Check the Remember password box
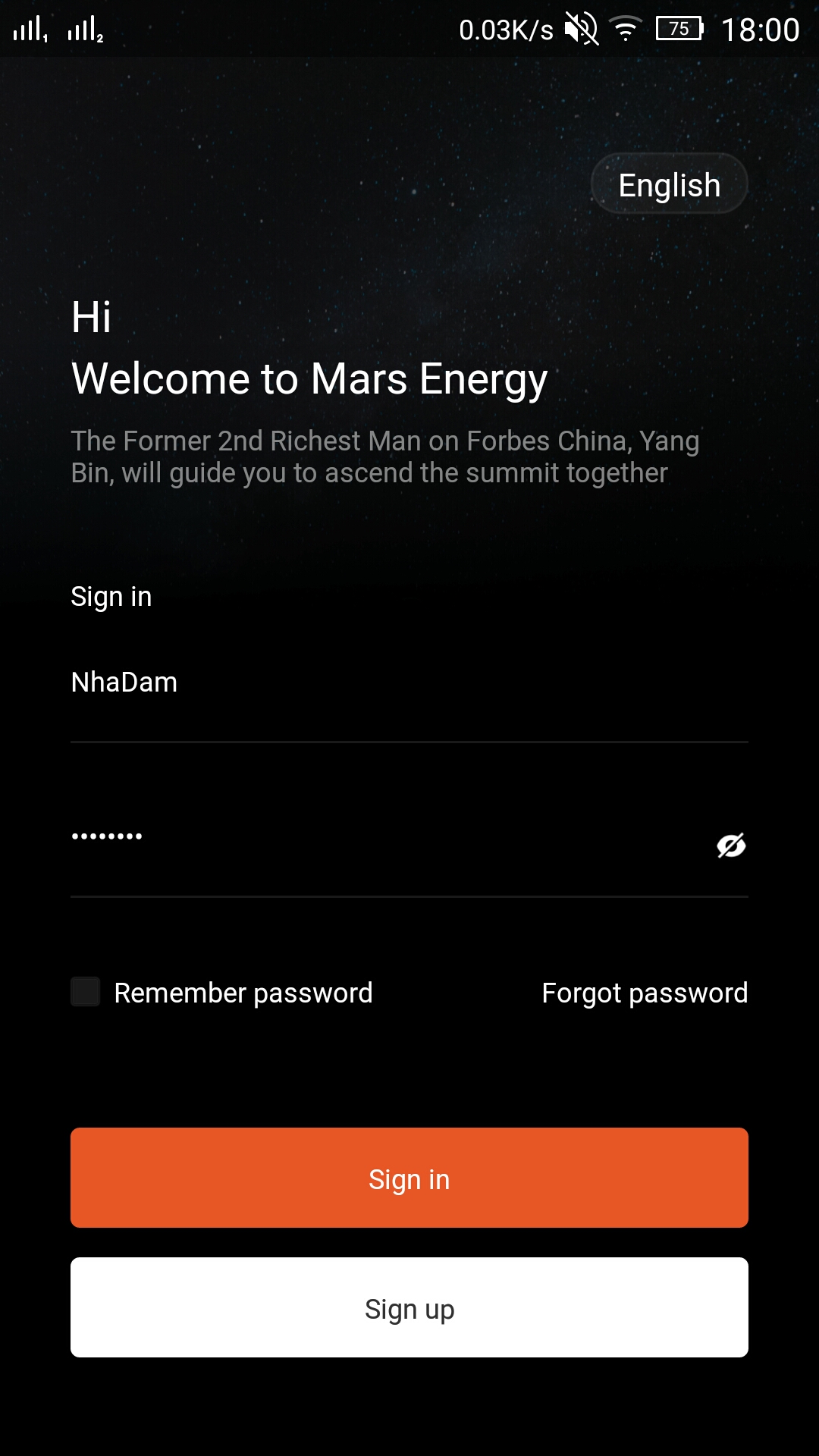Screen dimensions: 819x1456 (86, 992)
